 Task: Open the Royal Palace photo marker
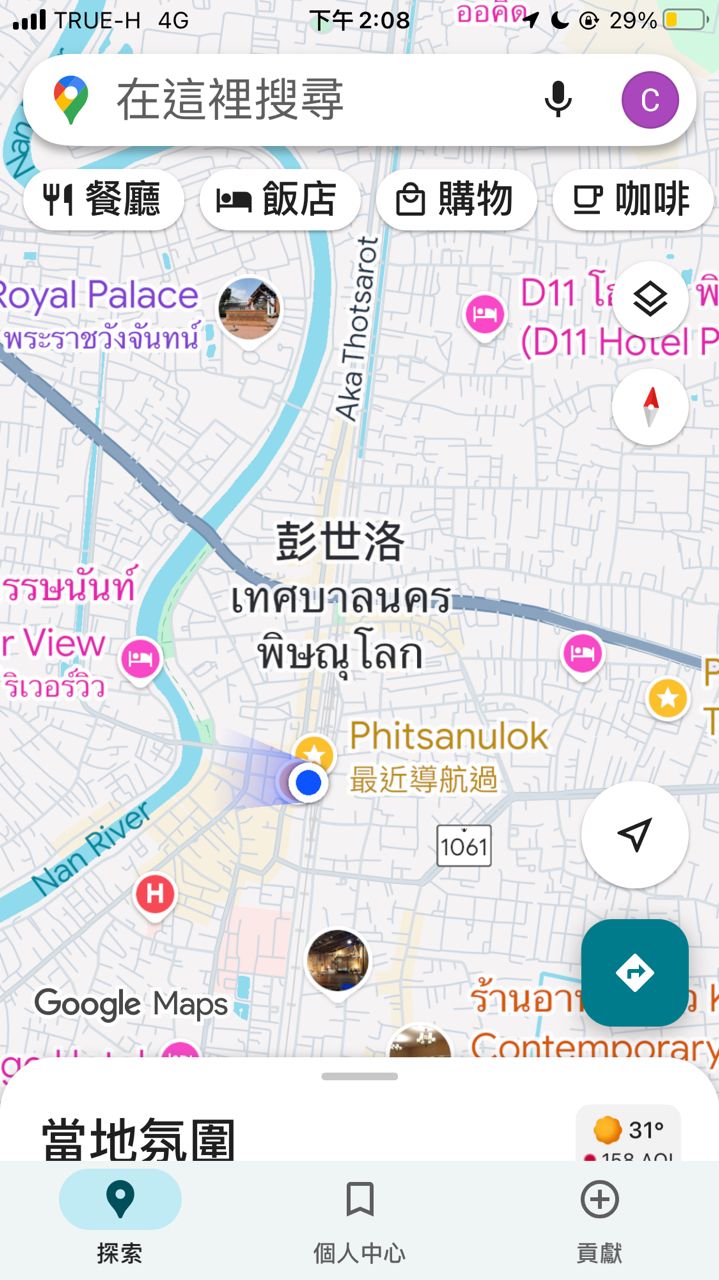point(248,307)
